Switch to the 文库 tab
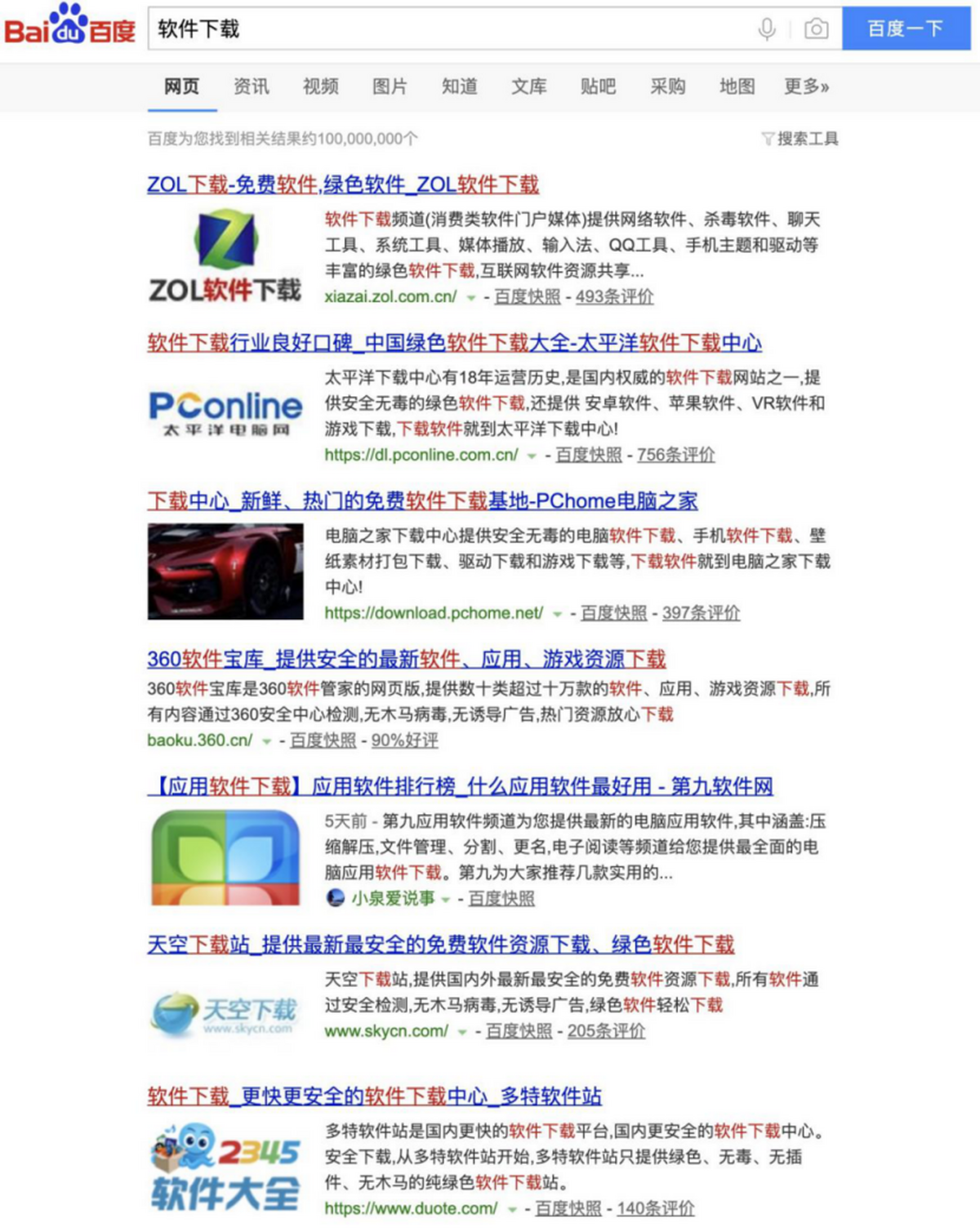The width and height of the screenshot is (980, 1232). (x=528, y=87)
